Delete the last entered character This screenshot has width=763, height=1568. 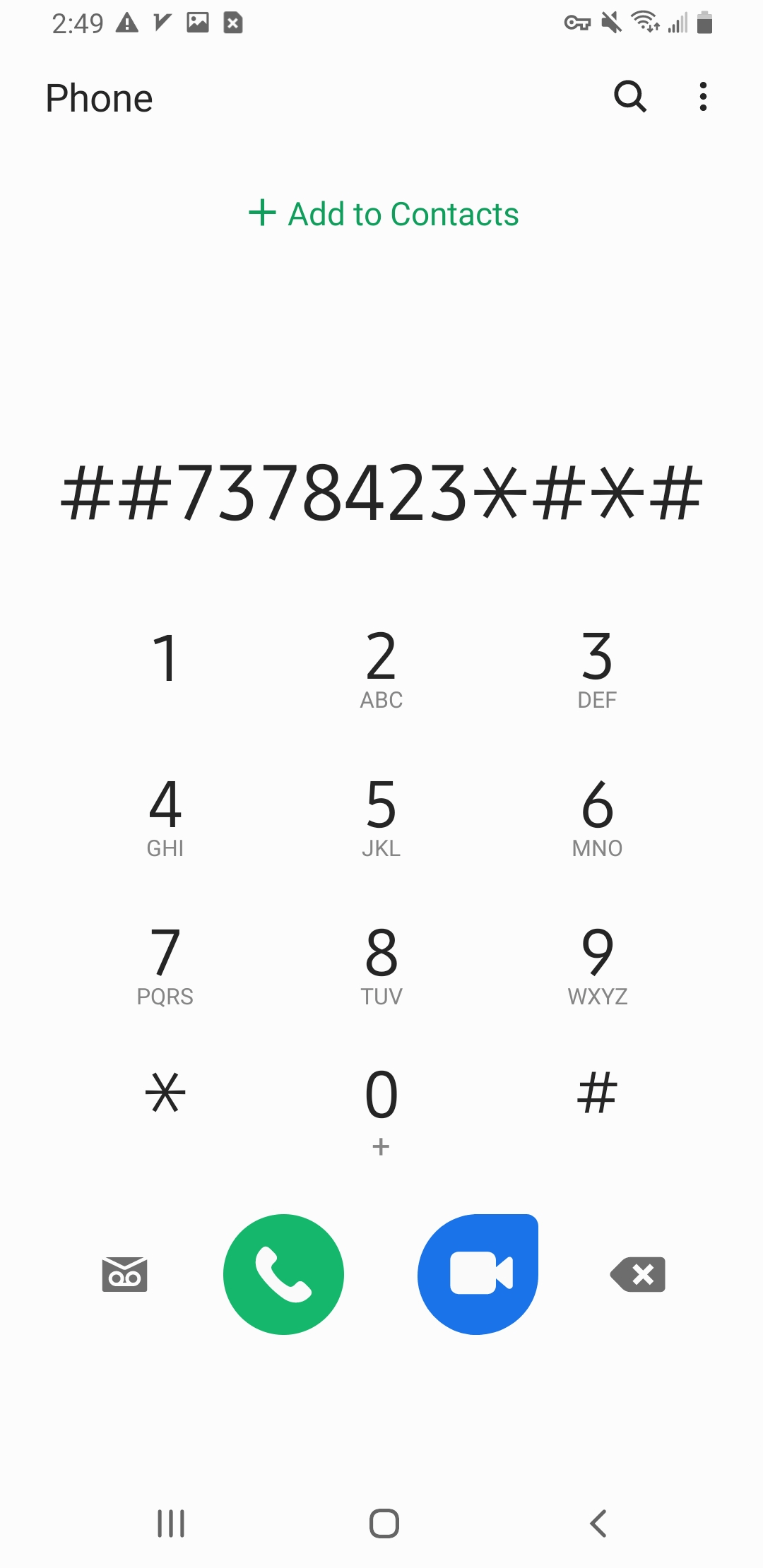pos(638,1274)
